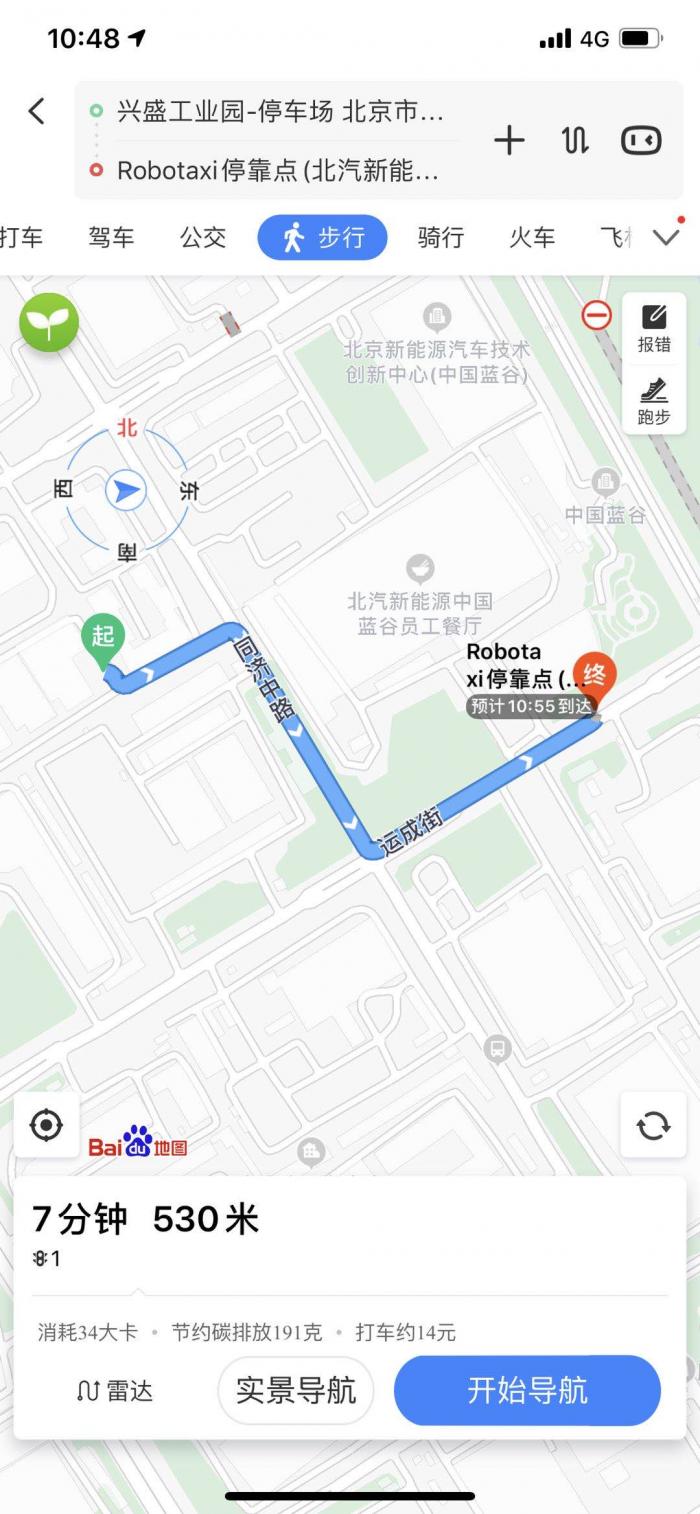Add a waypoint with the plus icon

(x=509, y=141)
